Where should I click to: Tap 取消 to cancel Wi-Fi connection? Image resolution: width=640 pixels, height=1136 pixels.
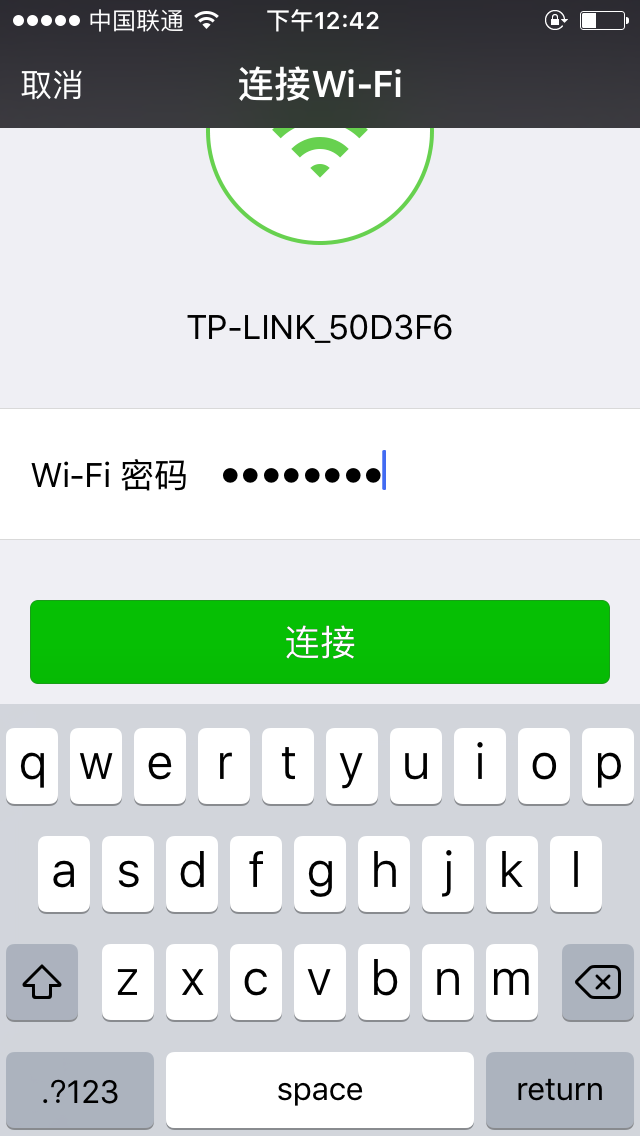tap(52, 85)
